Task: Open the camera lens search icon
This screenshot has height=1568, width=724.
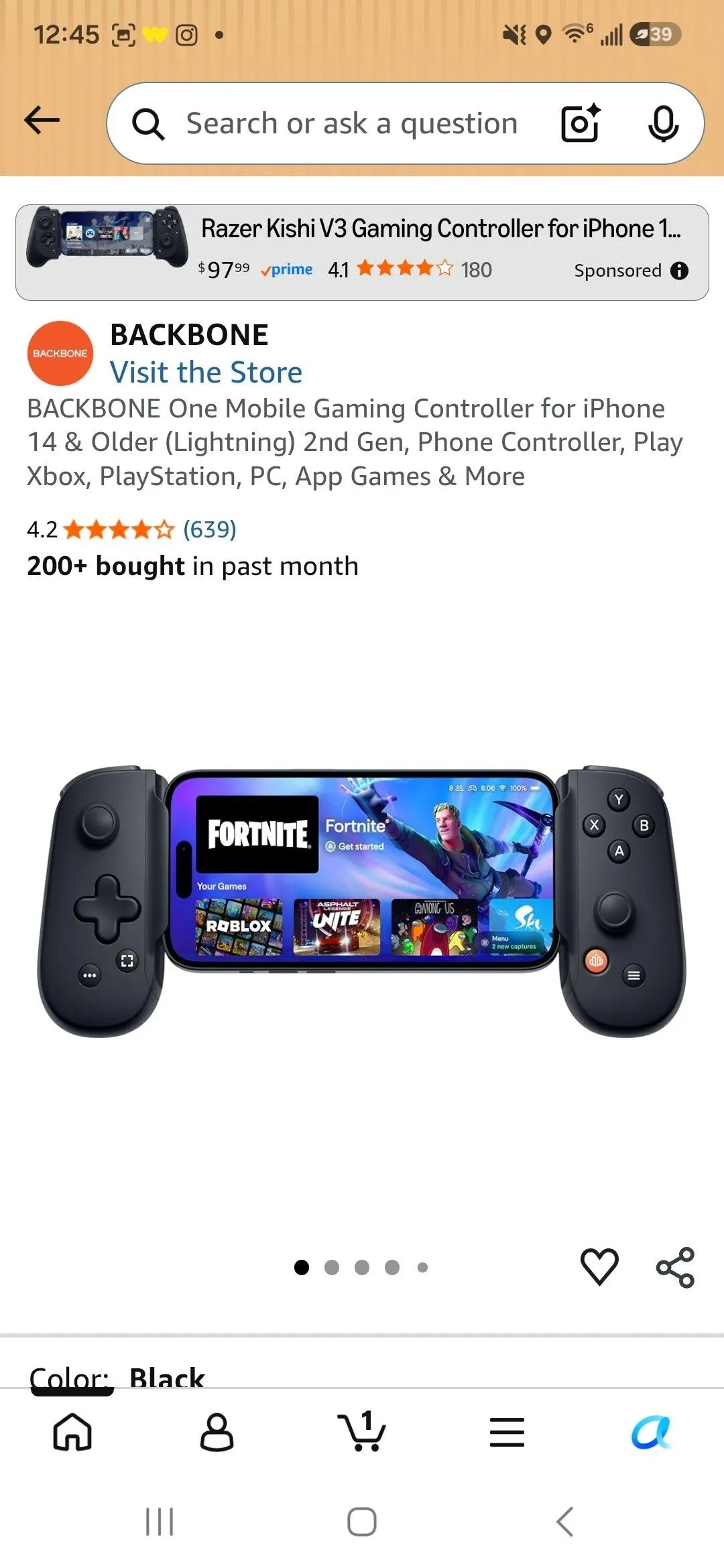Action: 581,123
